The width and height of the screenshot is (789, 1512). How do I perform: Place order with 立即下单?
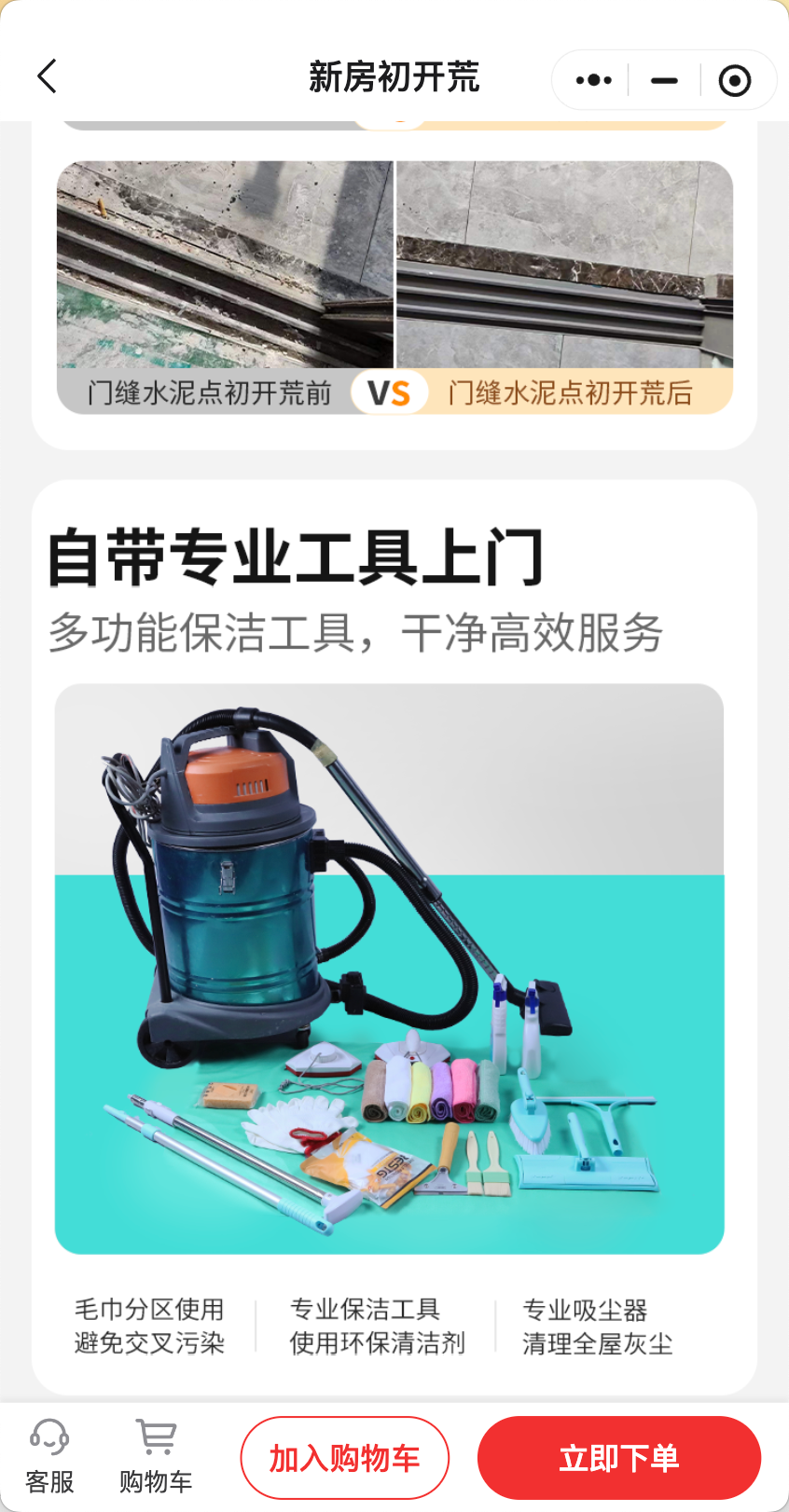[619, 1458]
